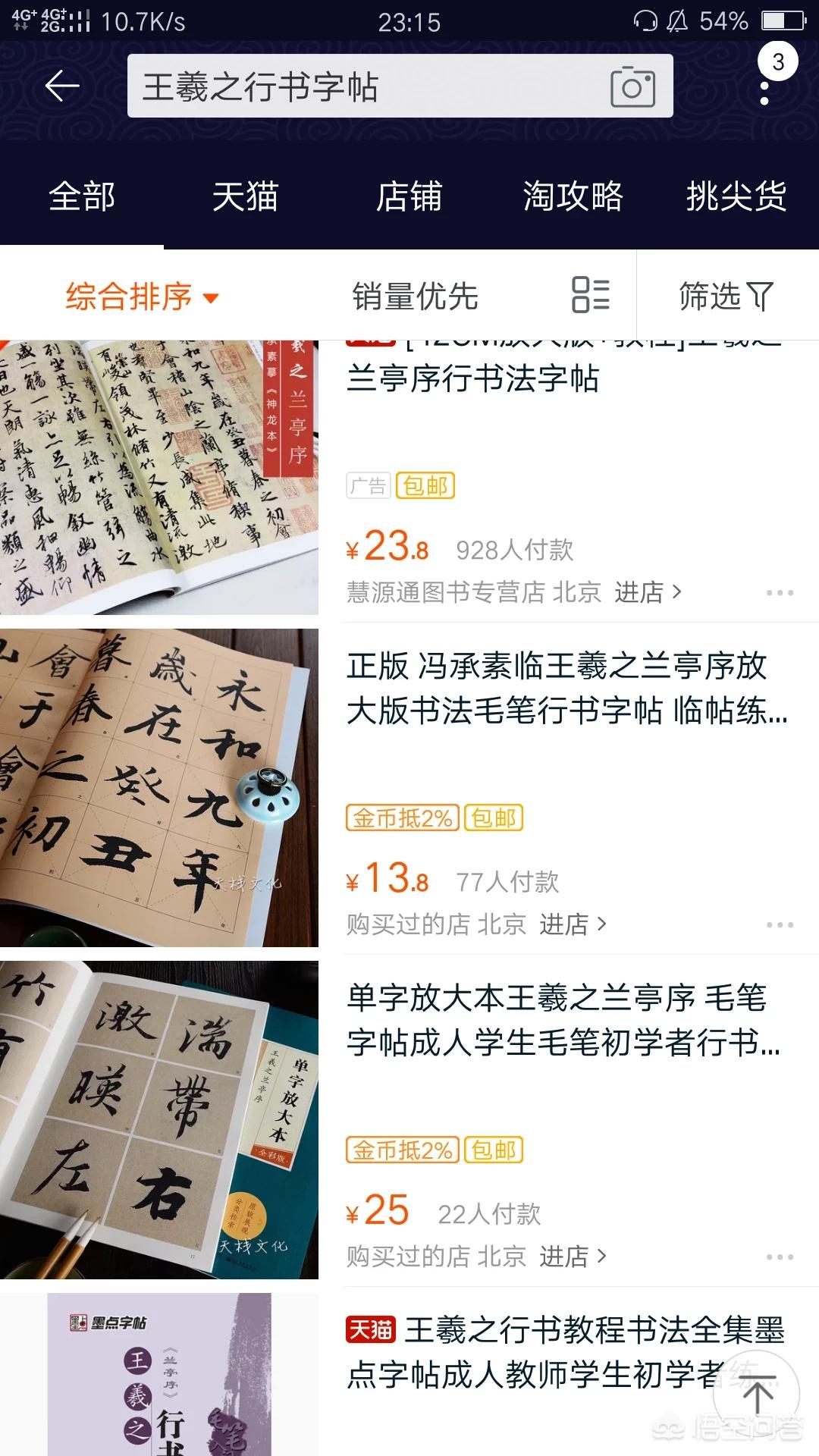
Task: Go back using the arrow icon
Action: [62, 86]
